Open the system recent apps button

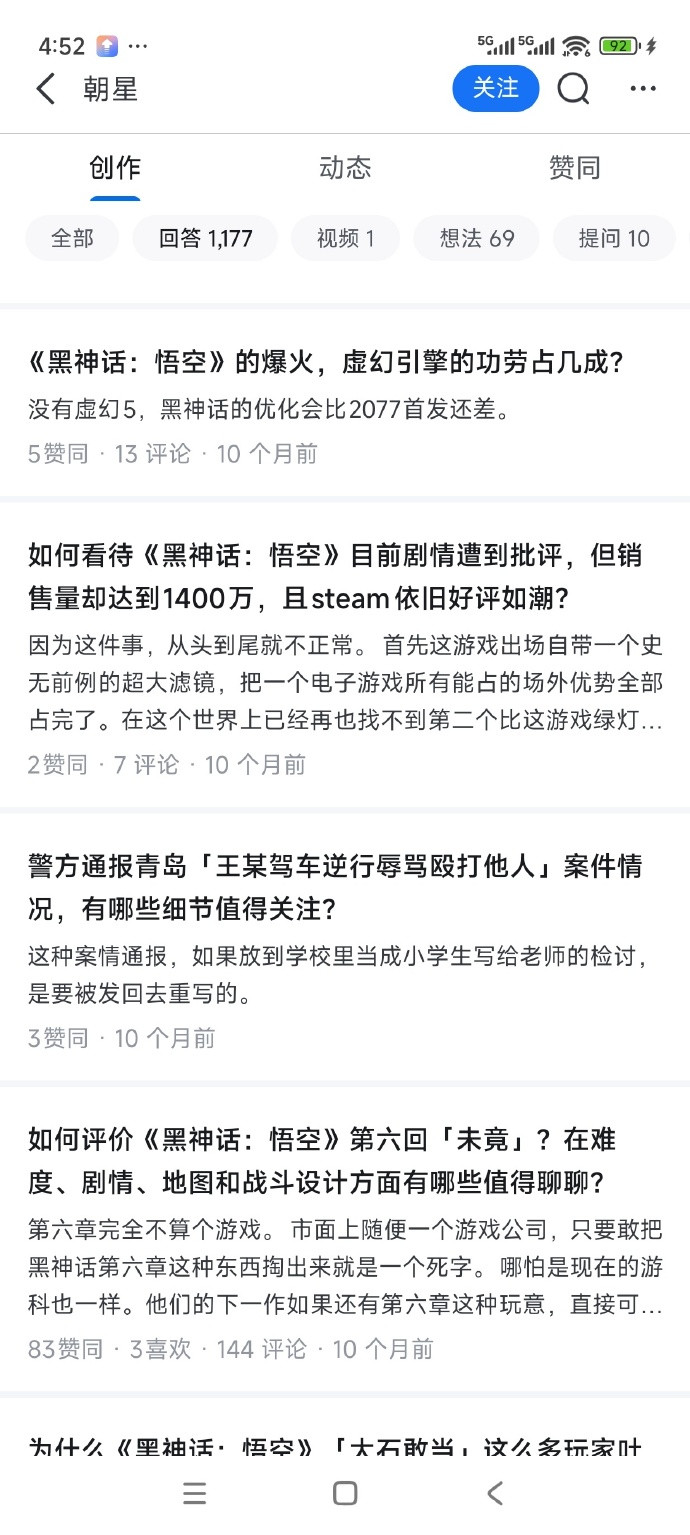click(195, 1494)
